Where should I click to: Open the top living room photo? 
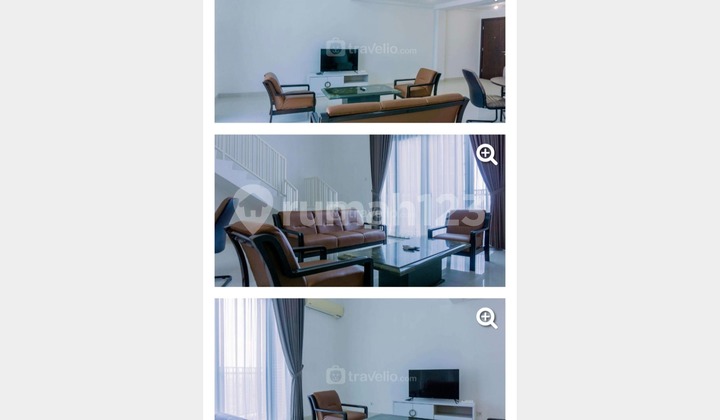pos(359,60)
